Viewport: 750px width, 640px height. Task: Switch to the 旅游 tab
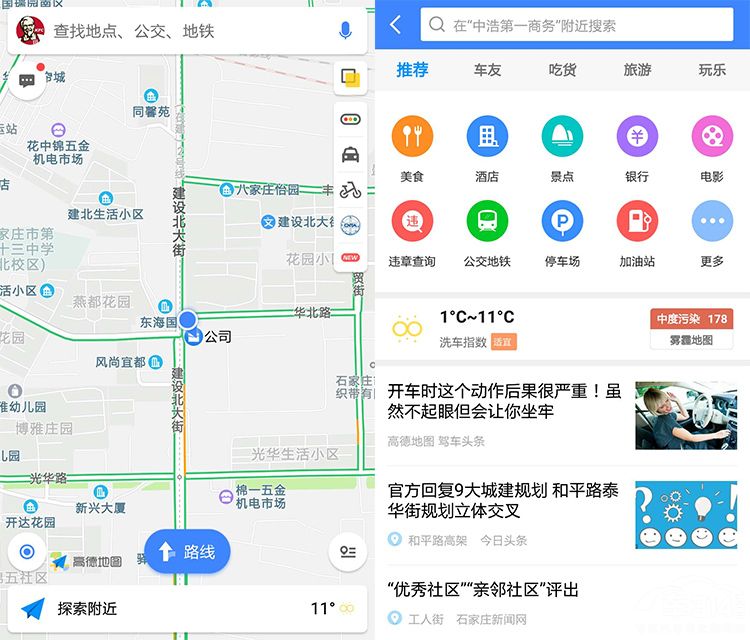[x=637, y=70]
